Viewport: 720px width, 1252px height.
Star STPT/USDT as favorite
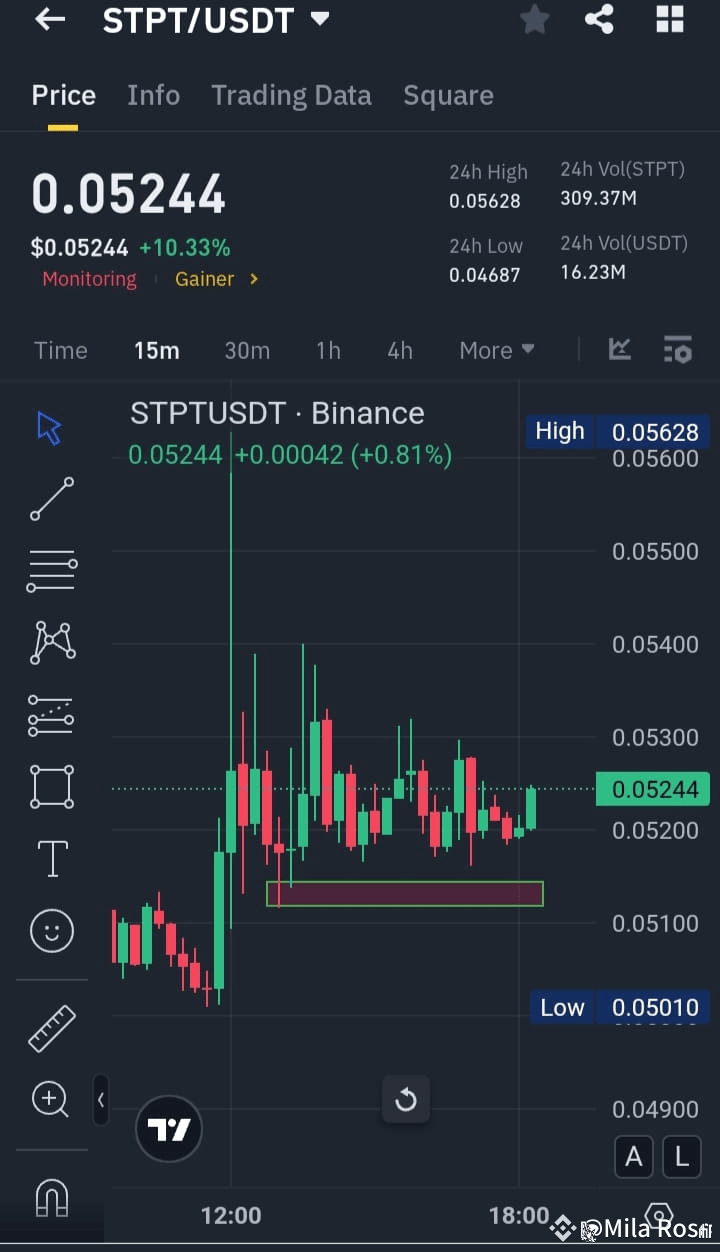point(534,20)
